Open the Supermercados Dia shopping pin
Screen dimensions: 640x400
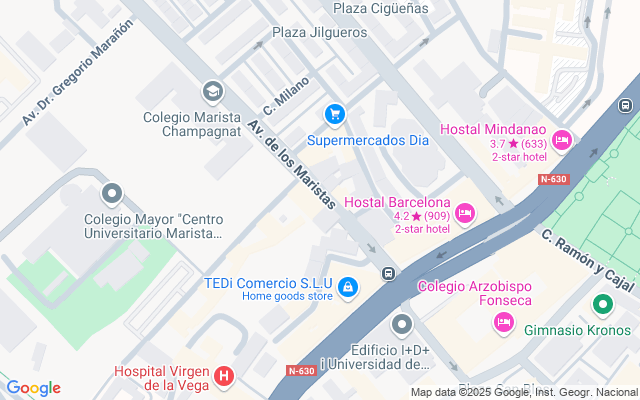(335, 115)
